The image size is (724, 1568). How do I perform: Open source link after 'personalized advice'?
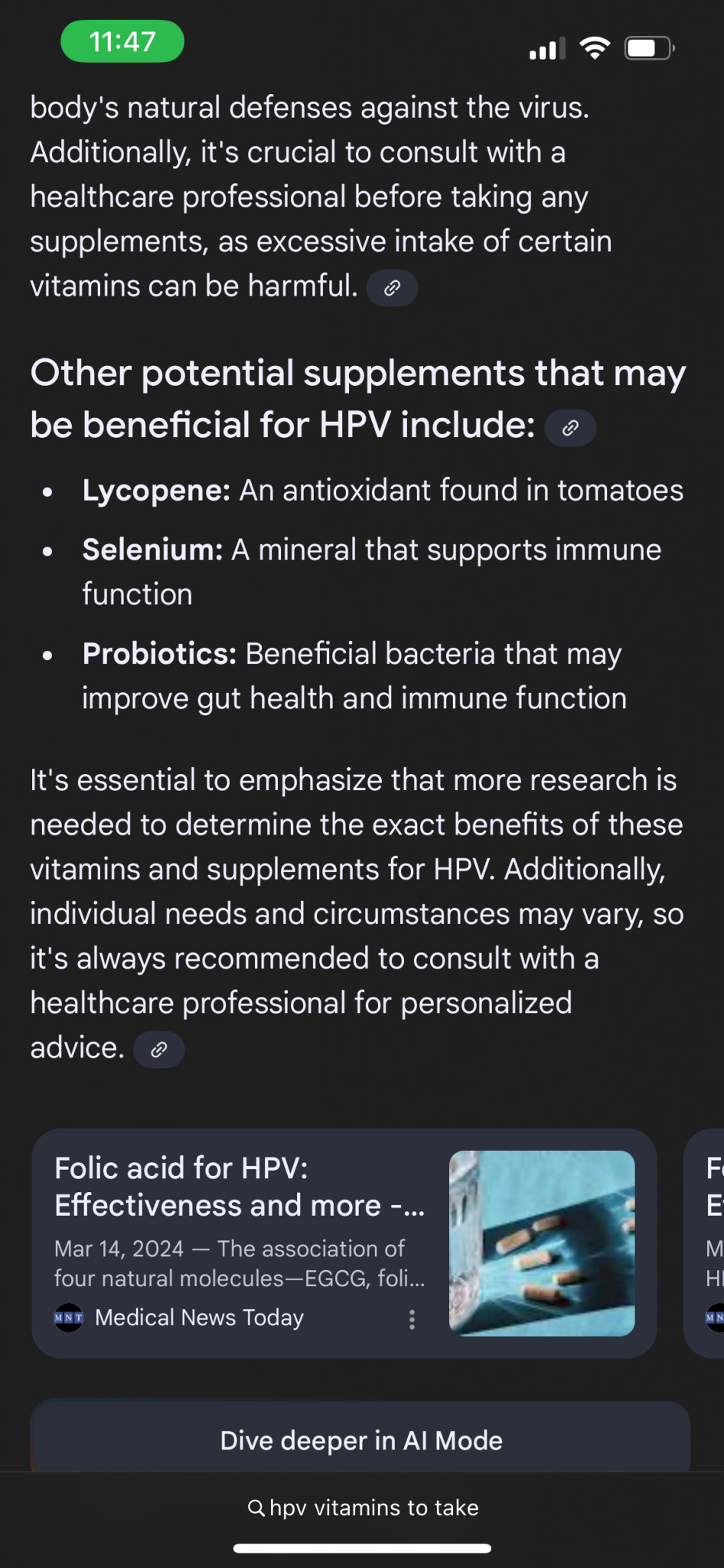click(x=159, y=1050)
